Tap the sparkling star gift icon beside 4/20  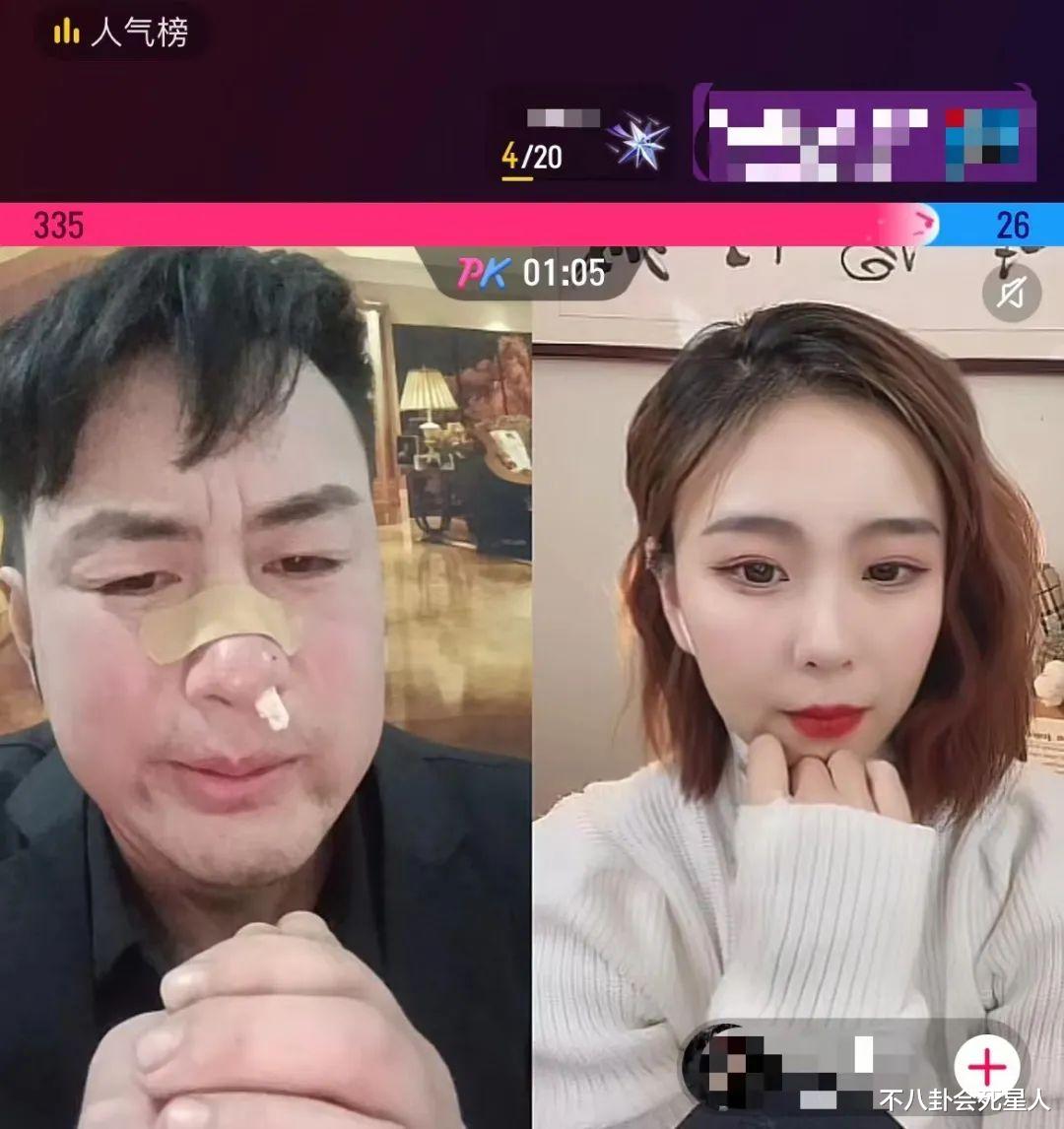638,144
